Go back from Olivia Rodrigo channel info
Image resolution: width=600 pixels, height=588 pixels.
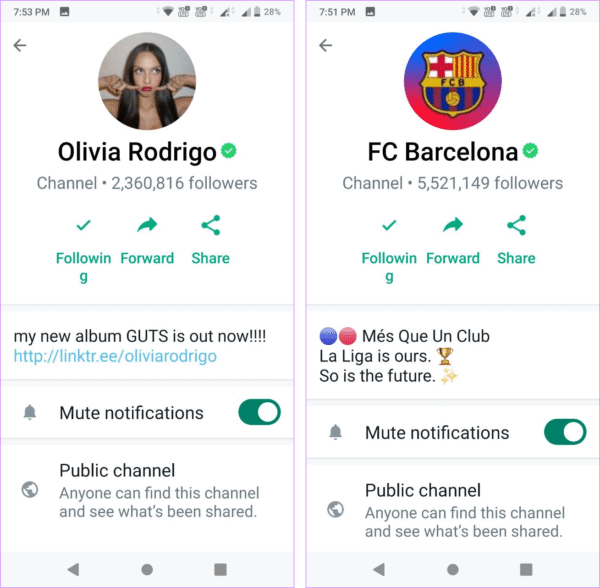[x=20, y=46]
